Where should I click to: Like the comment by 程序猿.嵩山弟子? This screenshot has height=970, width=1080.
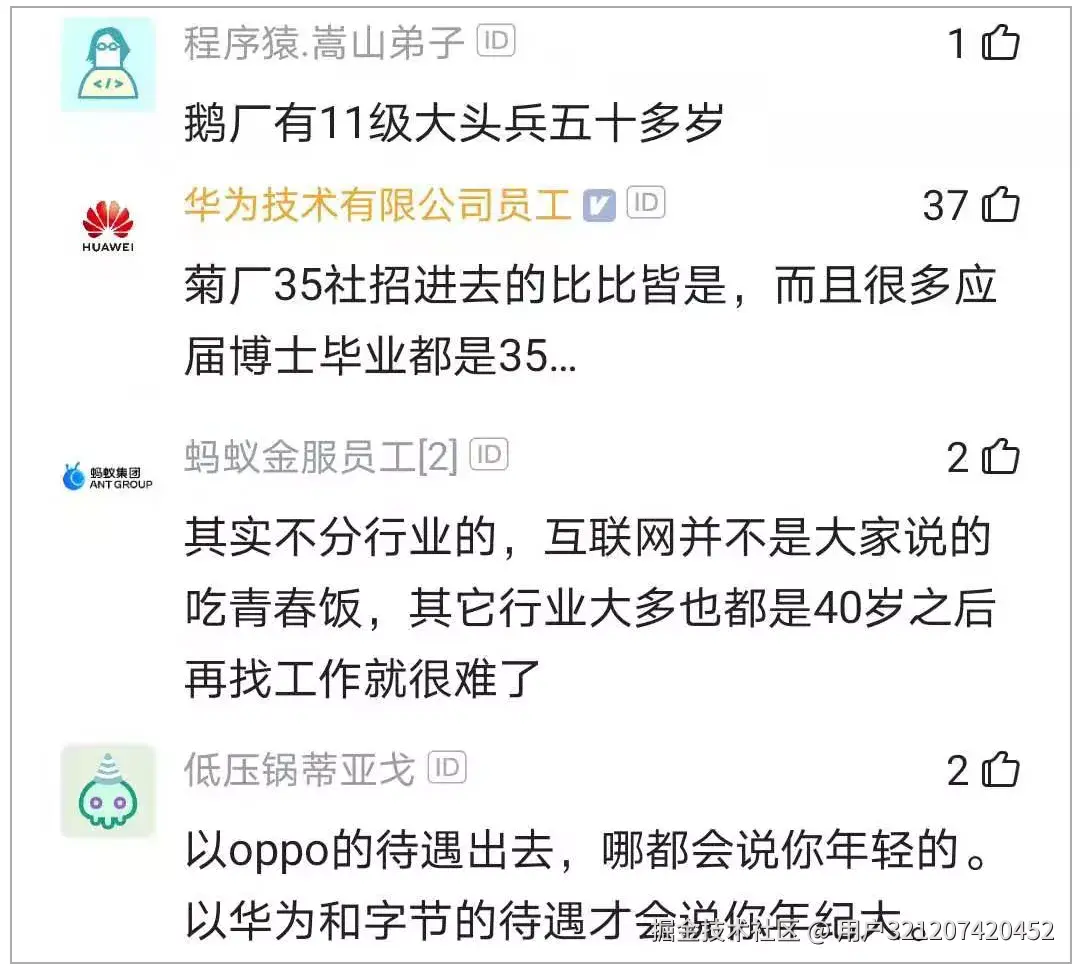1000,44
